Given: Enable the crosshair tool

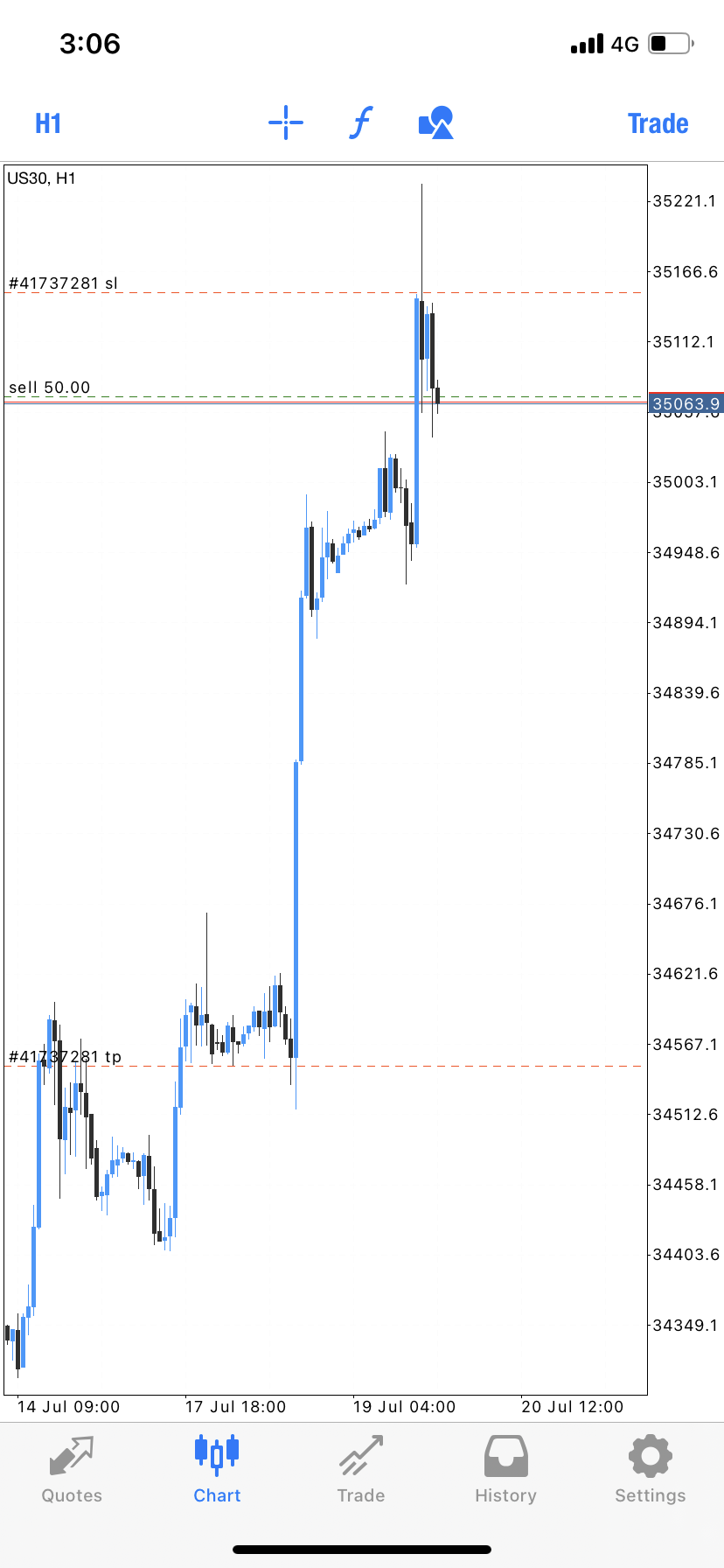Looking at the screenshot, I should pyautogui.click(x=286, y=122).
